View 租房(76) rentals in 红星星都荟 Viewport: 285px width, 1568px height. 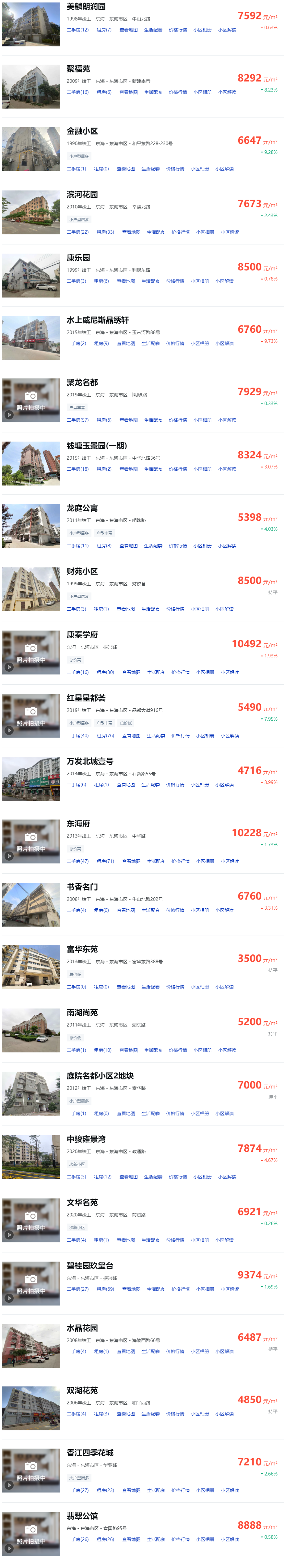105,736
